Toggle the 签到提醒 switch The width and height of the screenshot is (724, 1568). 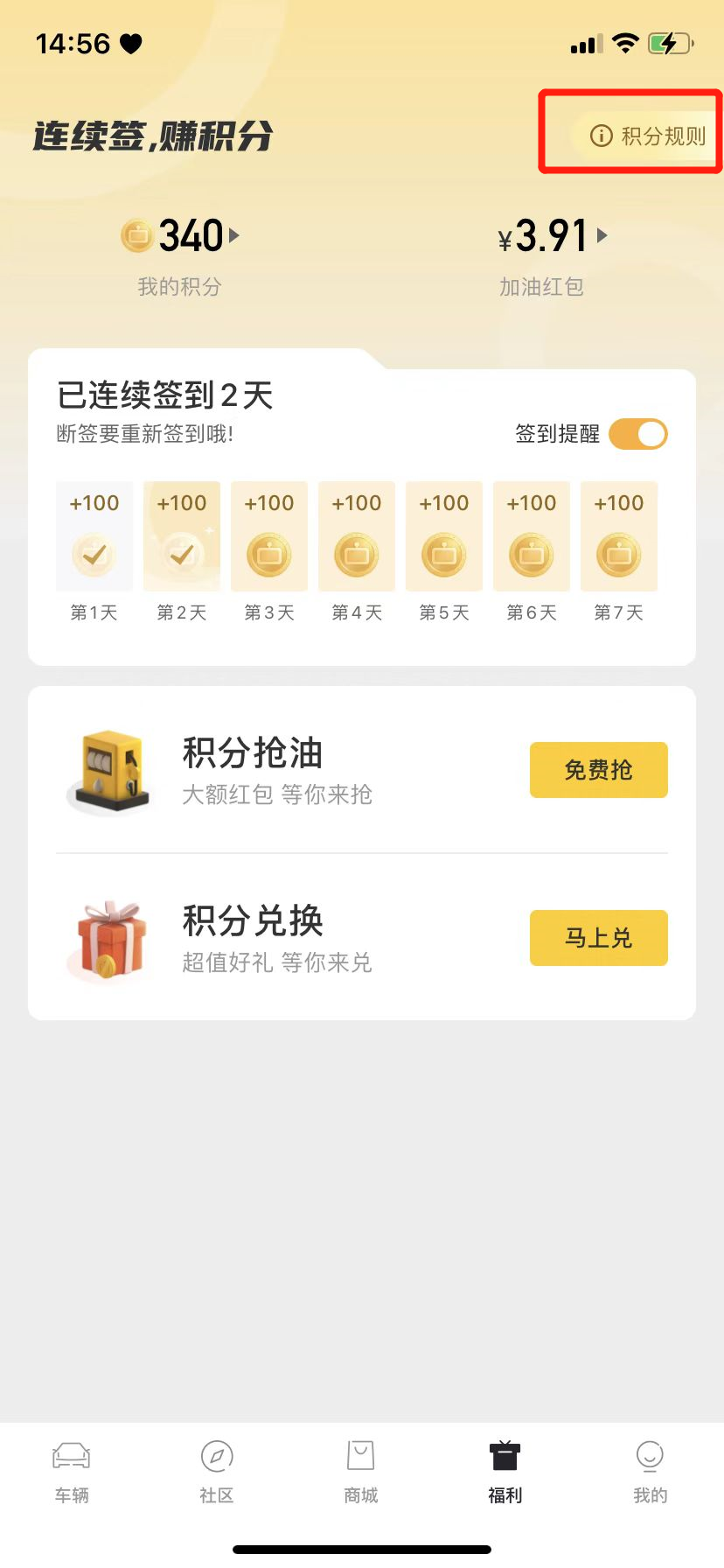(x=638, y=434)
